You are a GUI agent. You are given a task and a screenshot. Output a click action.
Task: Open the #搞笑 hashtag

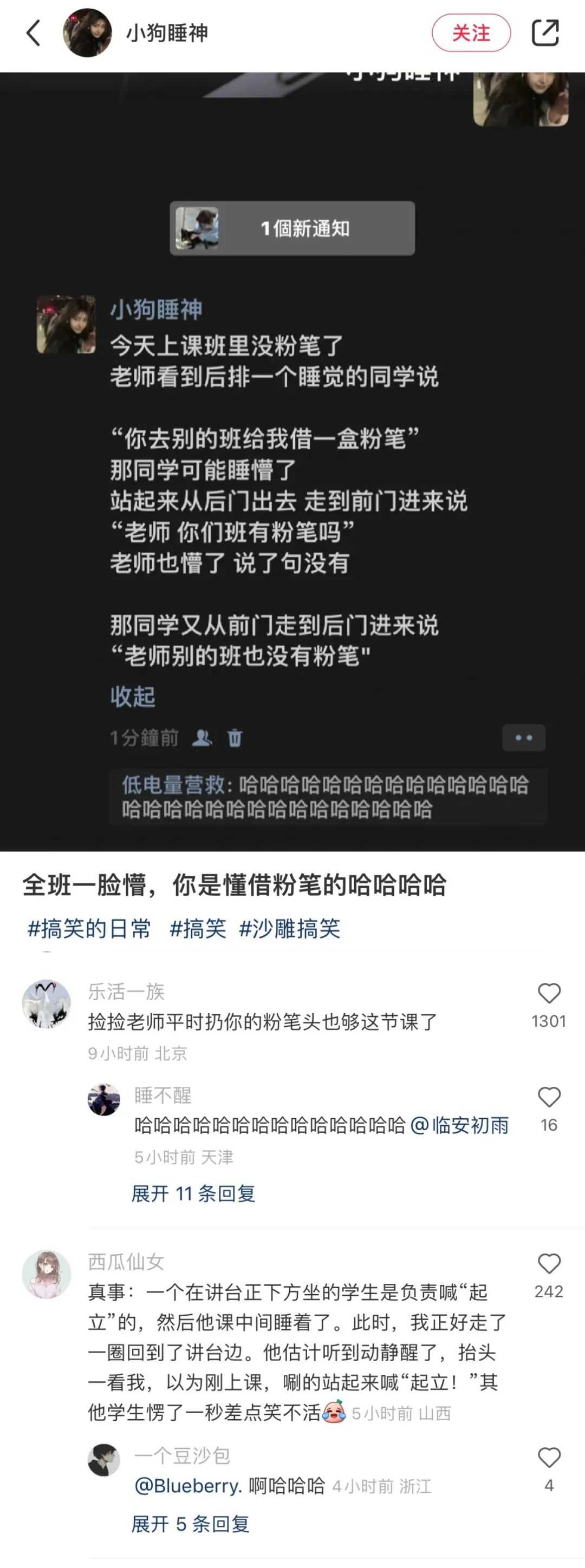(x=197, y=929)
